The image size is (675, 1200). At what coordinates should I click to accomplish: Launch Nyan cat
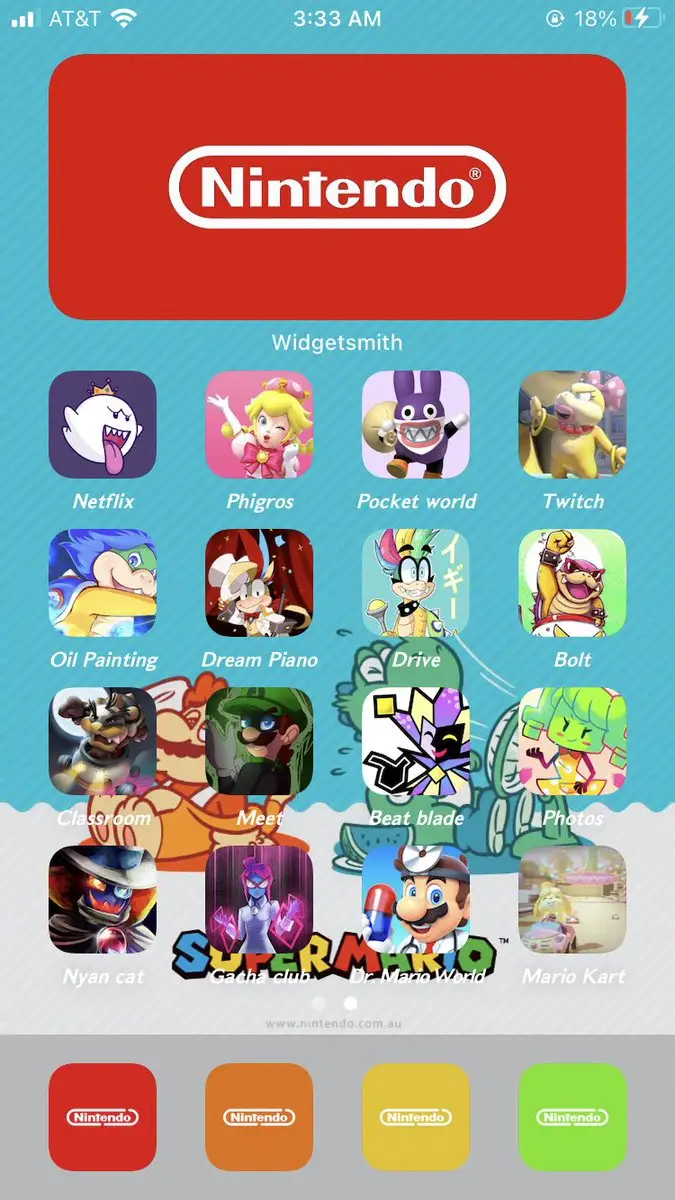[x=103, y=899]
